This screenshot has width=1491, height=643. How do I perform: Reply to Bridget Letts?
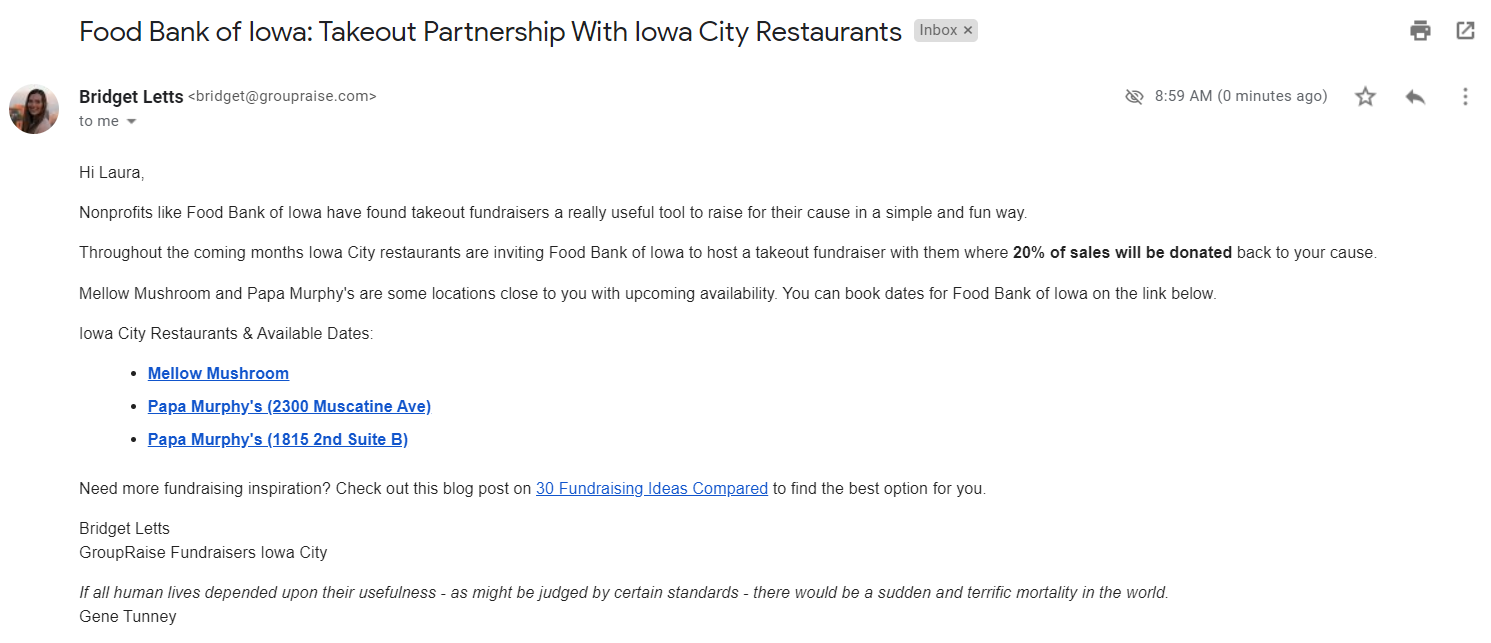coord(1415,97)
